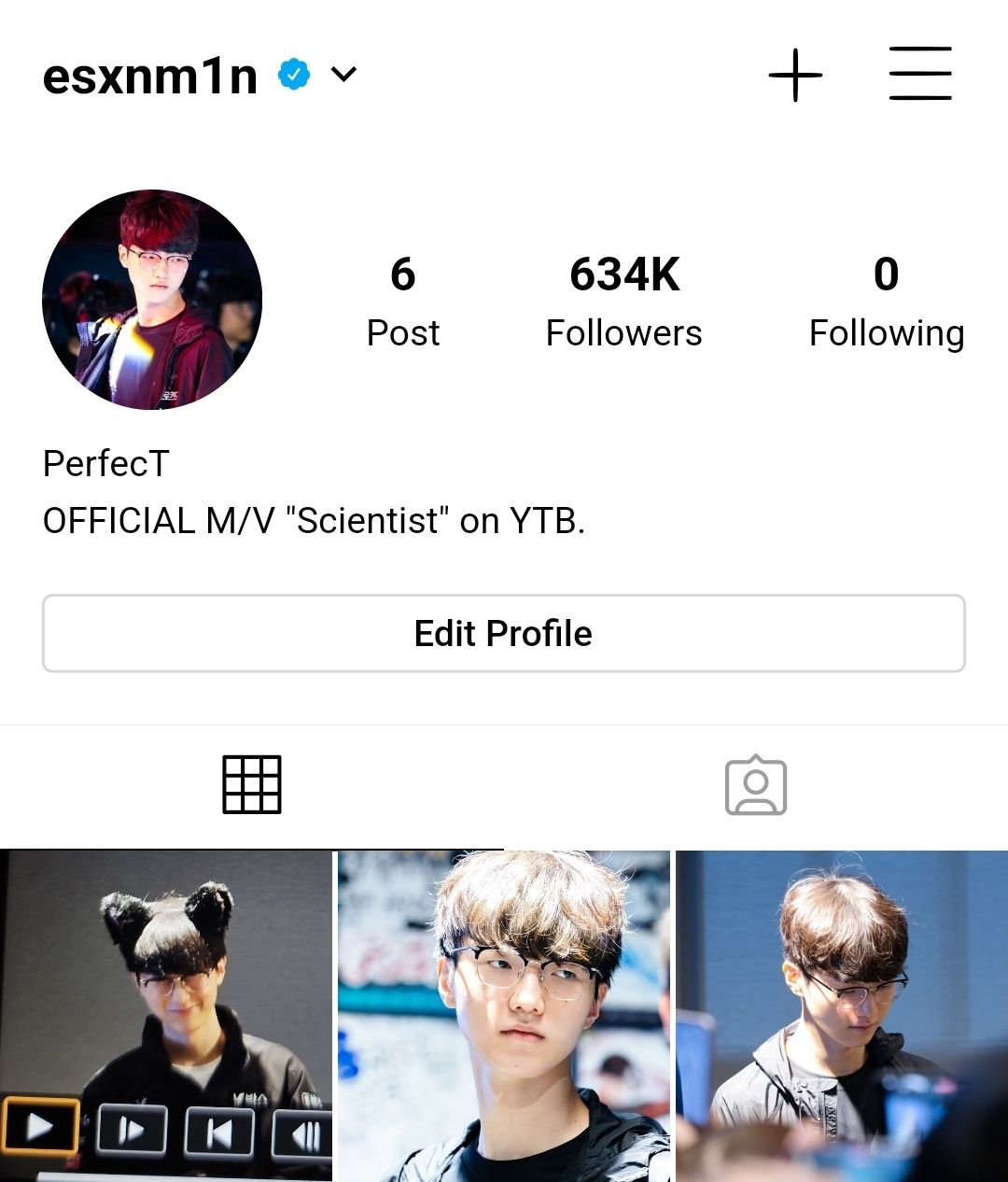The height and width of the screenshot is (1182, 1008).
Task: Open the post of person looking down
Action: [841, 1016]
